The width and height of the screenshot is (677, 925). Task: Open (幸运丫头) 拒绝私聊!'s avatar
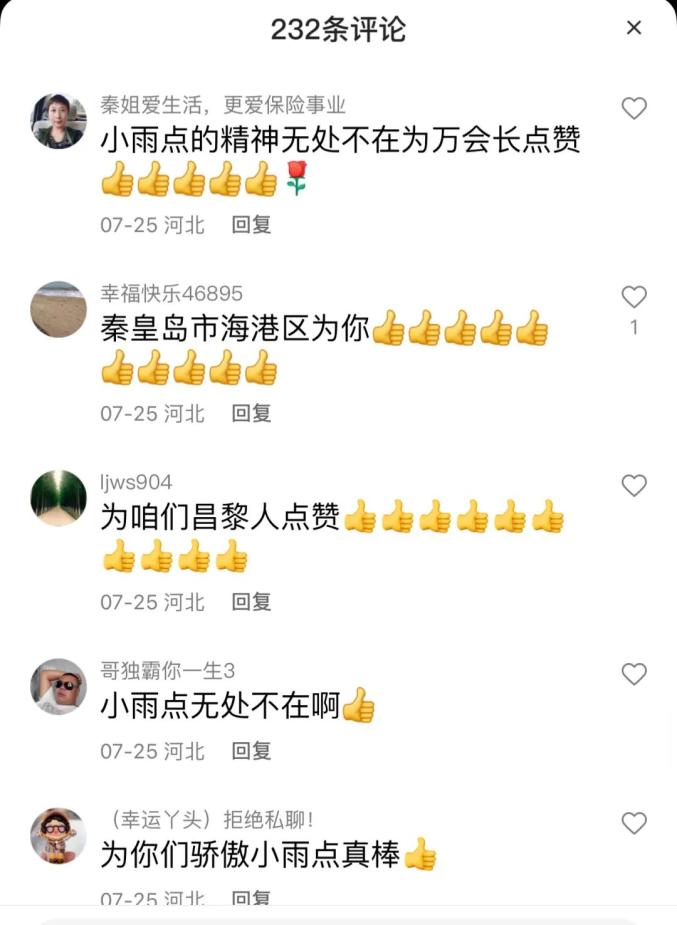tap(58, 835)
